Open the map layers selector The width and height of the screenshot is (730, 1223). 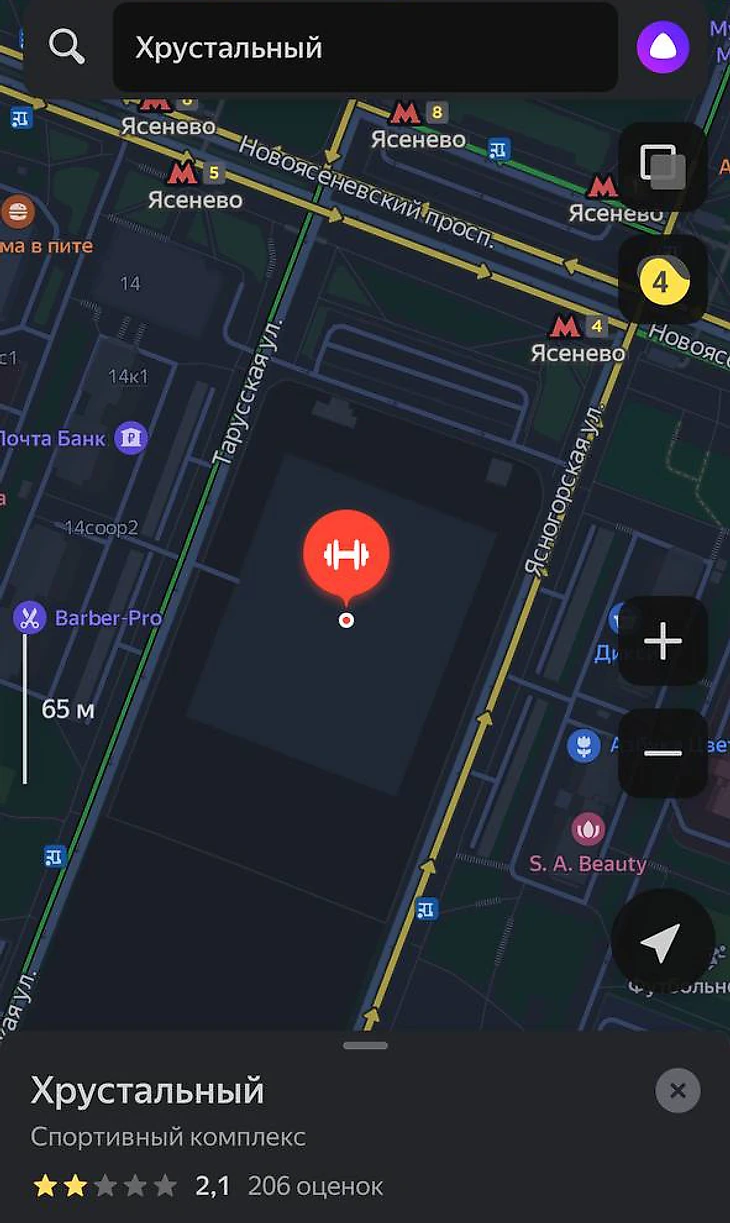pos(662,166)
